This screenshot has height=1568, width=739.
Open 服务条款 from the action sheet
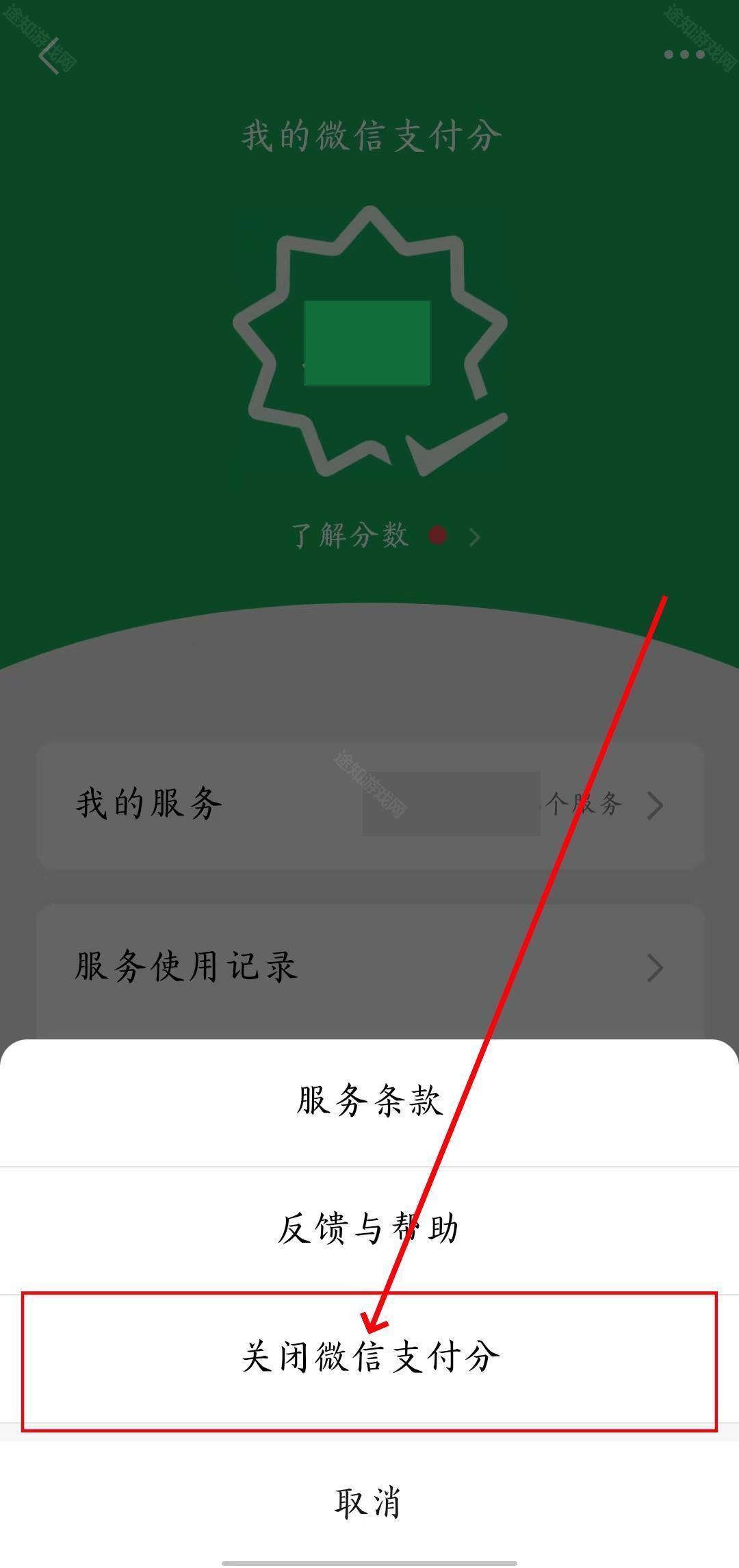click(x=369, y=1102)
